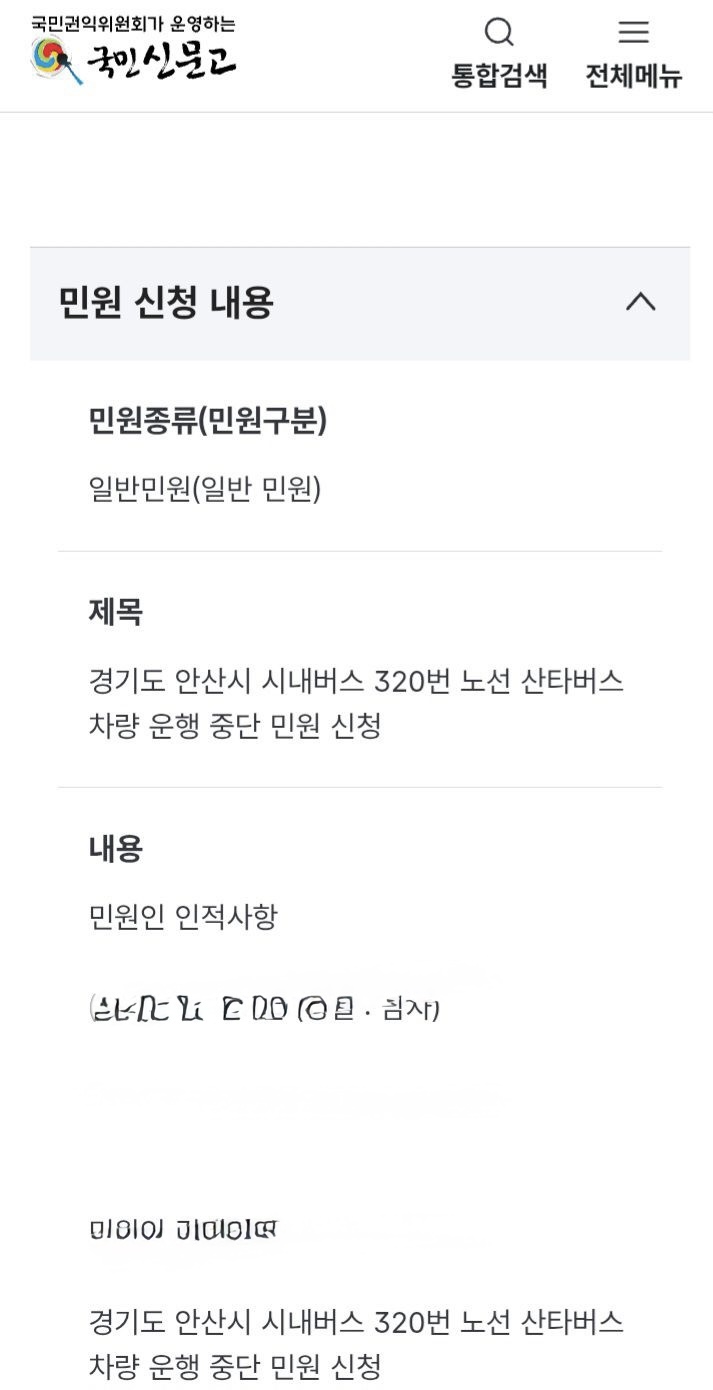Open the 전체메뉴 hamburger menu
The width and height of the screenshot is (713, 1390).
[633, 53]
